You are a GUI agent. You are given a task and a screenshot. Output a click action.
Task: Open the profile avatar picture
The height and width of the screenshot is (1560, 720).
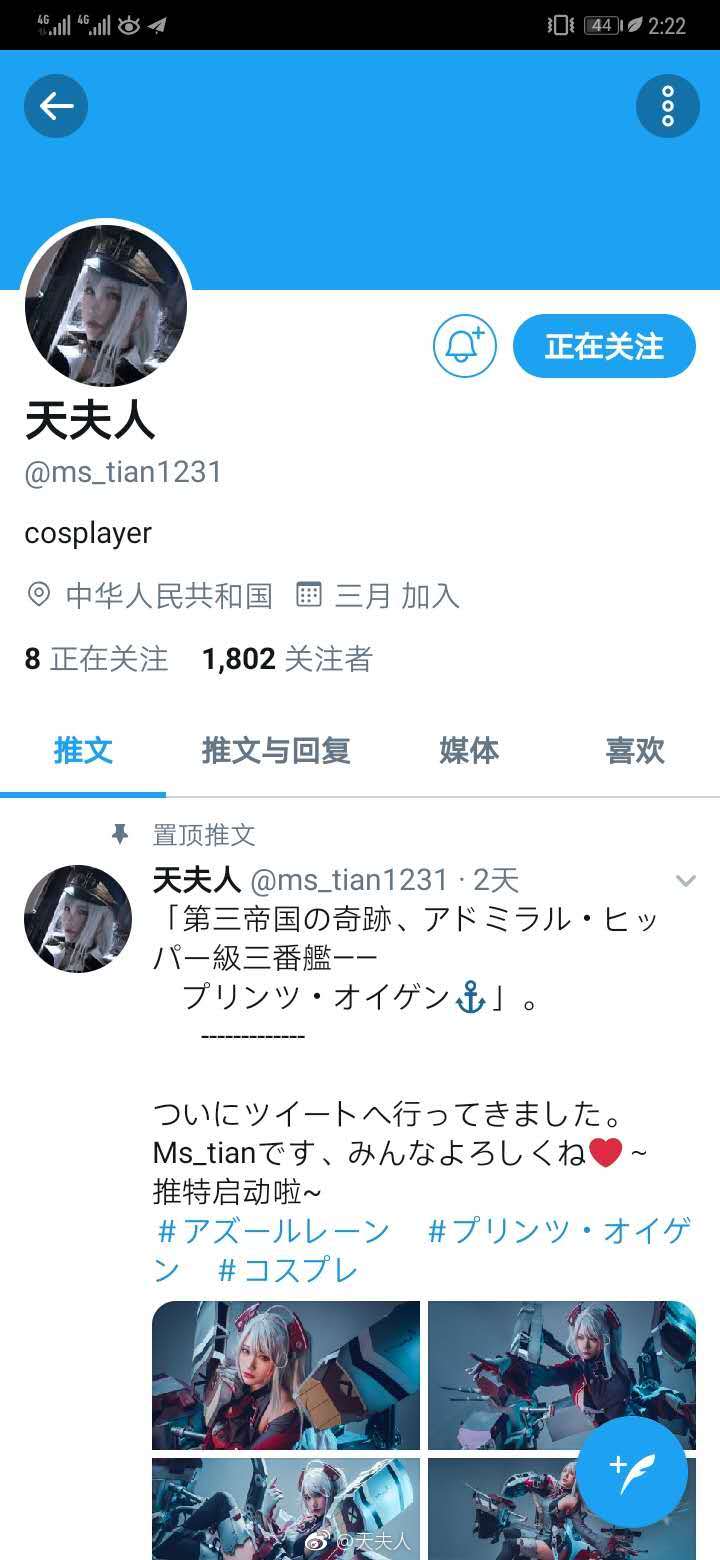click(x=106, y=305)
